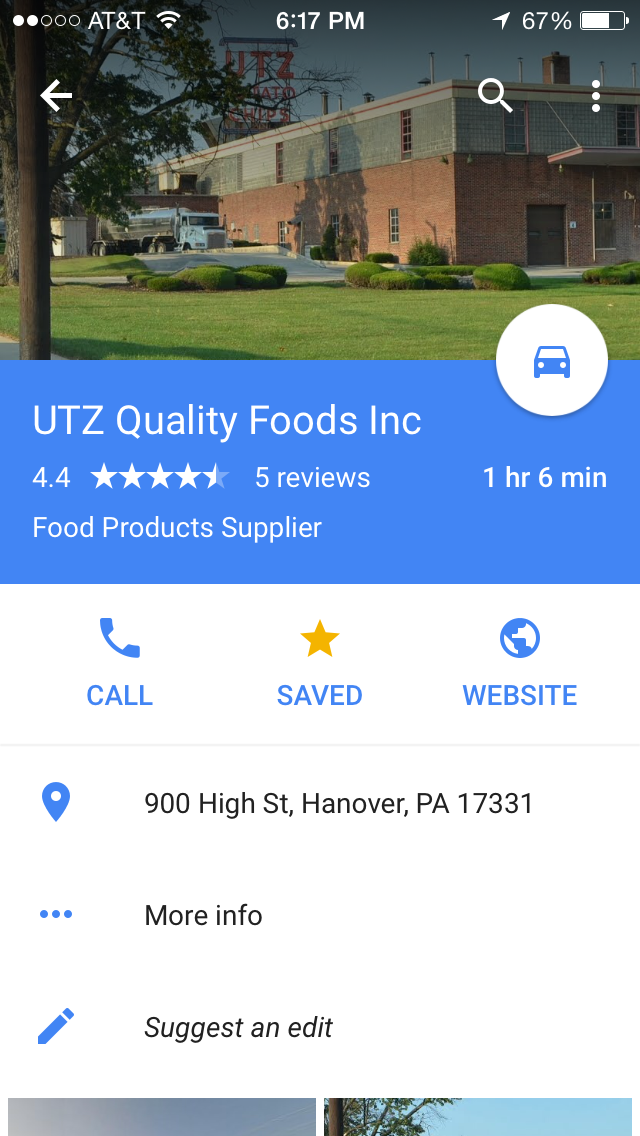Open search with the magnifier icon
The height and width of the screenshot is (1136, 640).
pos(495,96)
